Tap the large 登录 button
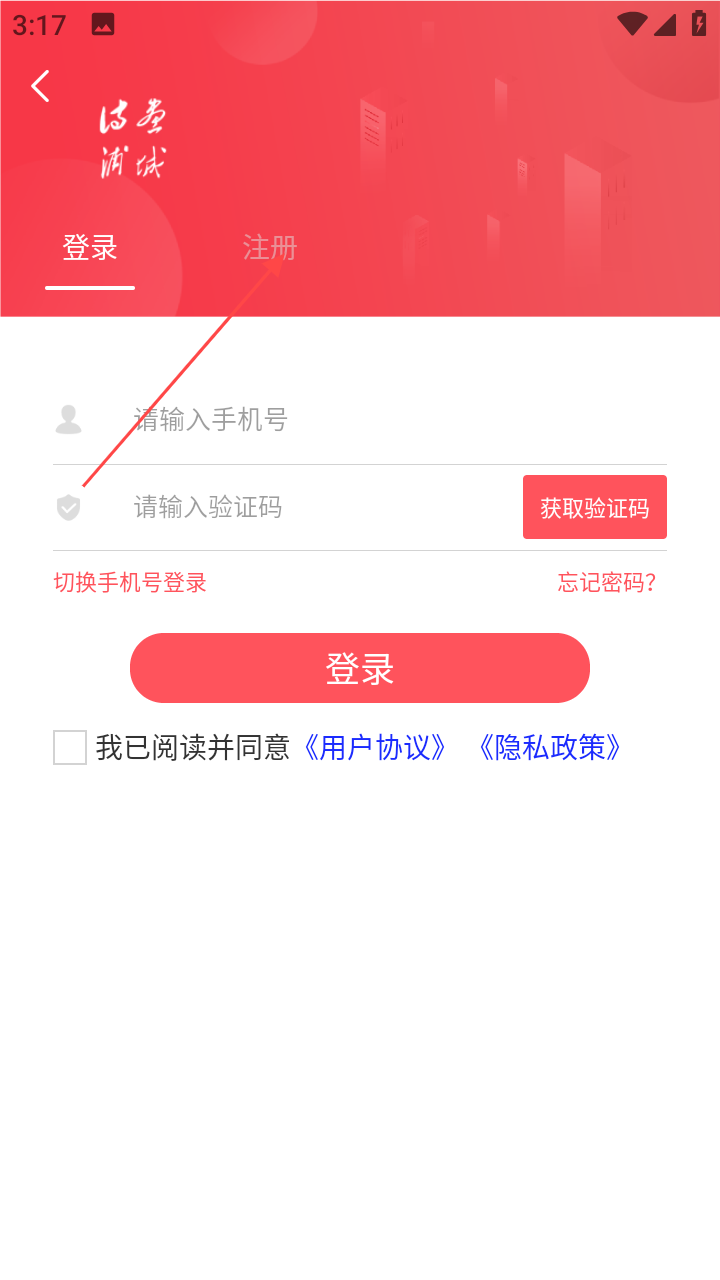This screenshot has height=1280, width=720. click(x=360, y=668)
